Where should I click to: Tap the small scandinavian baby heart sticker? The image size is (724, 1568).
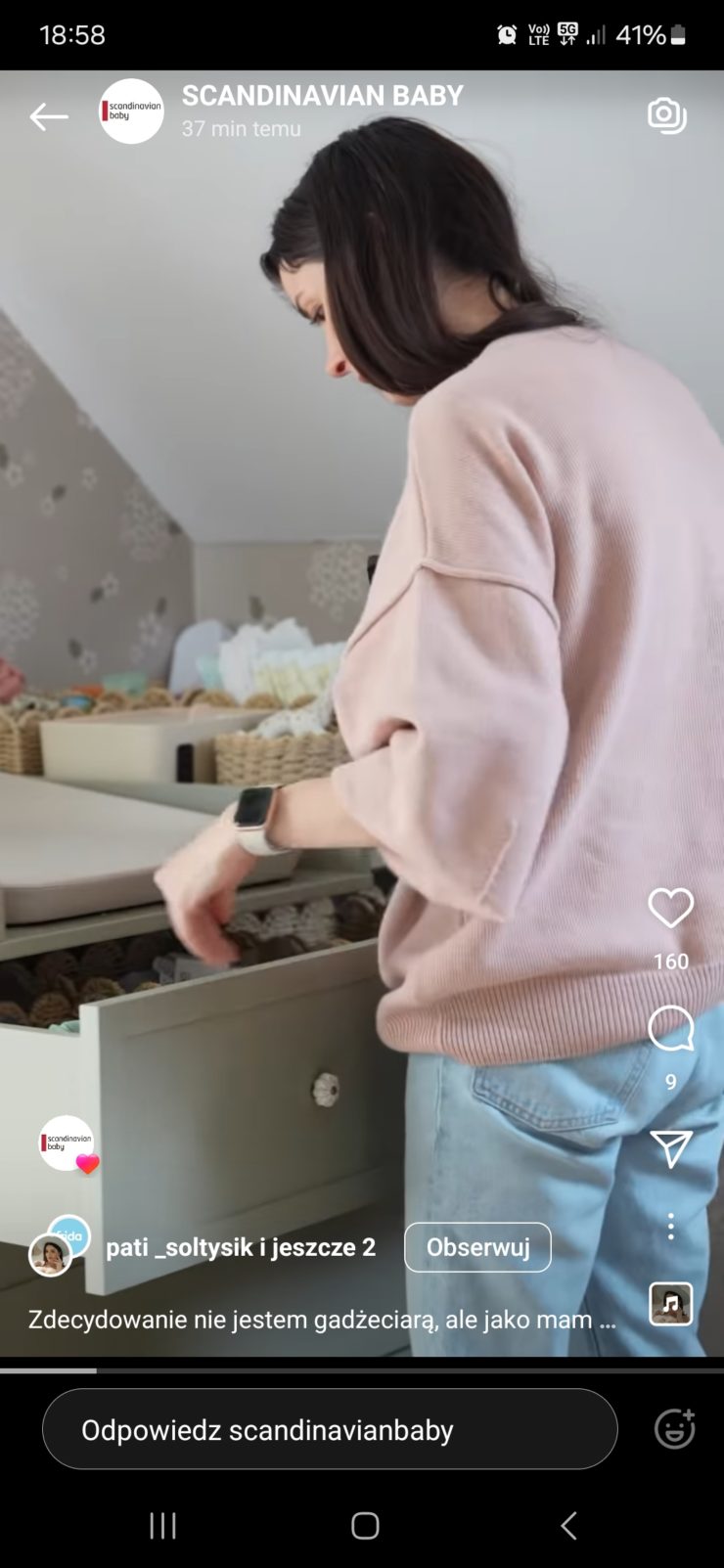[x=68, y=1143]
